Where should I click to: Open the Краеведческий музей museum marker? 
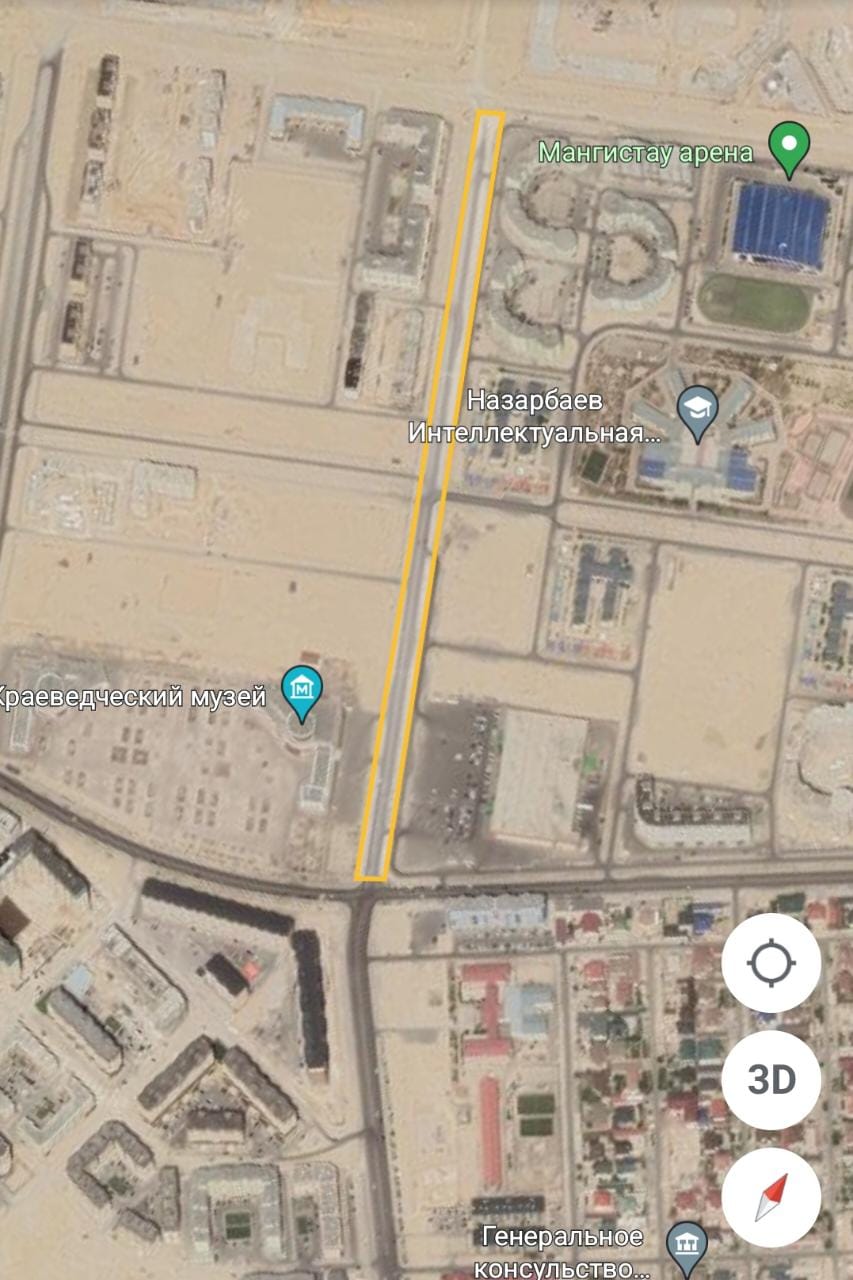(x=301, y=690)
